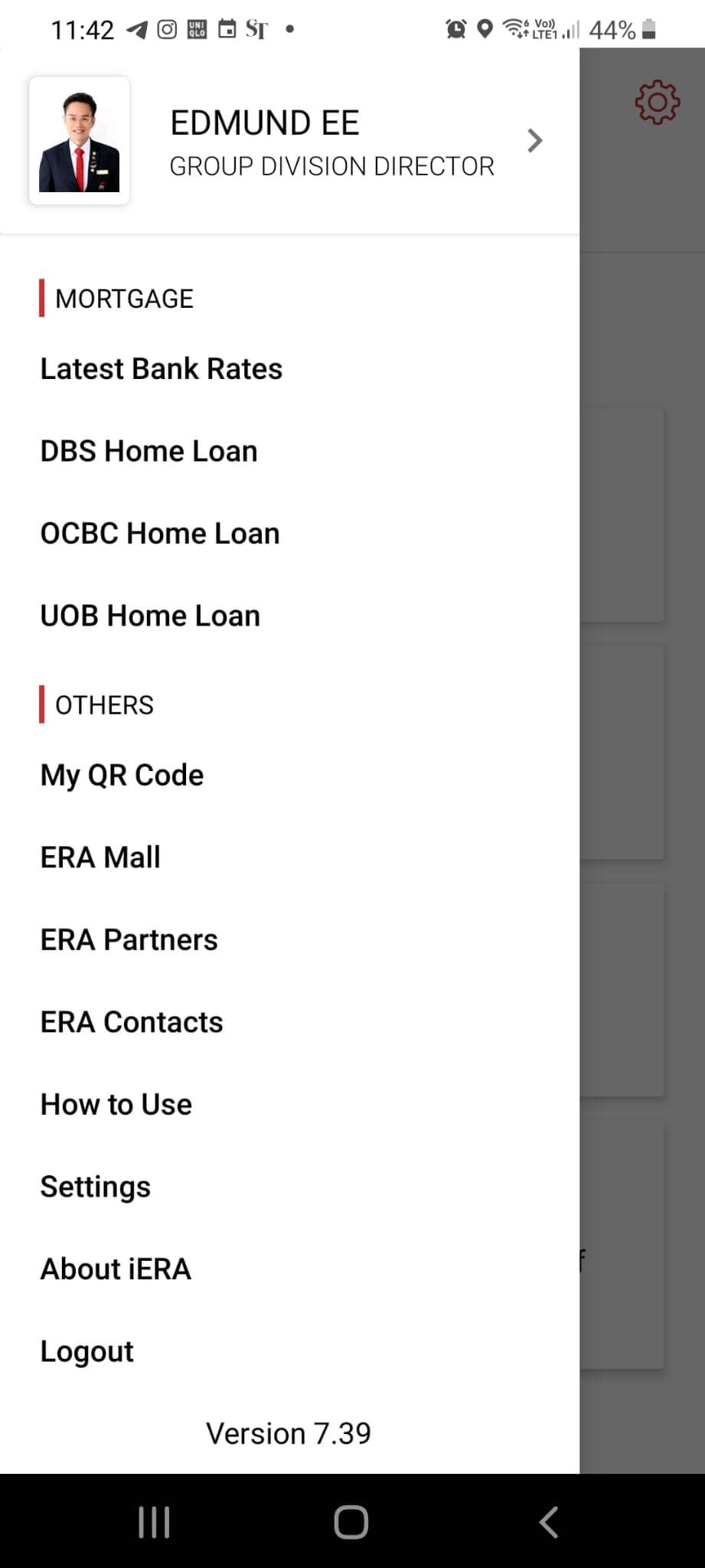The width and height of the screenshot is (705, 1568).
Task: Go to the home screen
Action: (x=351, y=1522)
